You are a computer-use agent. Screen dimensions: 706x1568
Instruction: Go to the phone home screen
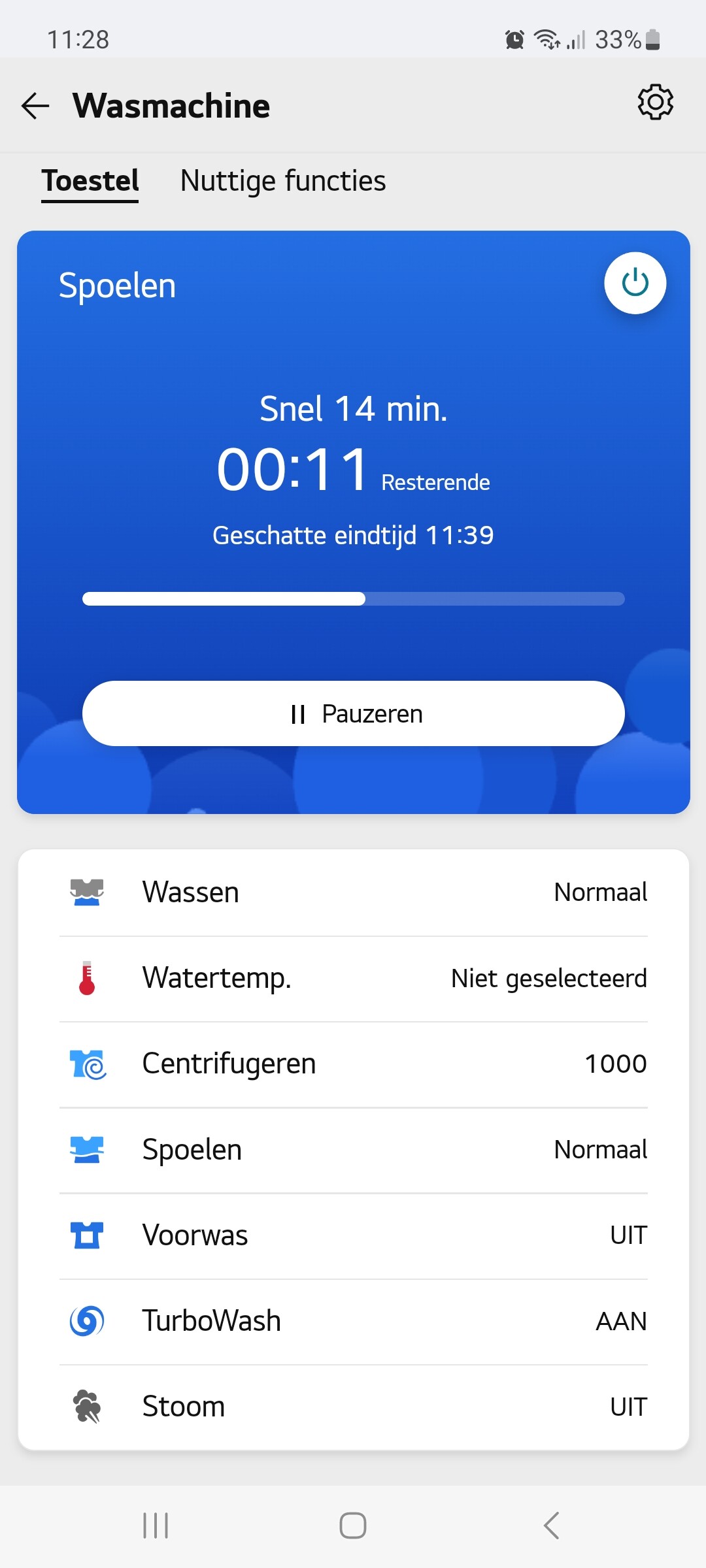point(353,1526)
